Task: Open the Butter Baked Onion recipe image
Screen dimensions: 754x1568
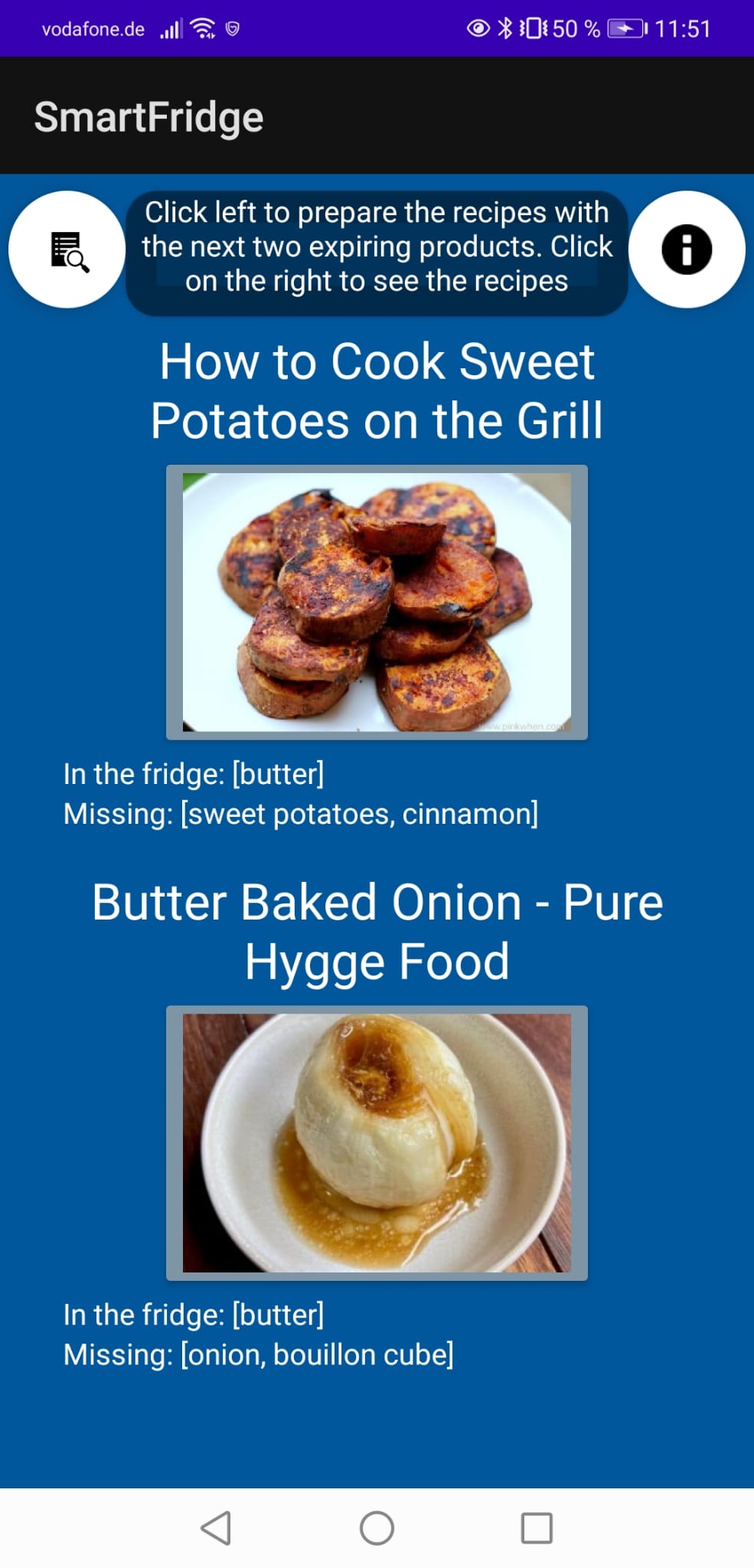Action: 377,1143
